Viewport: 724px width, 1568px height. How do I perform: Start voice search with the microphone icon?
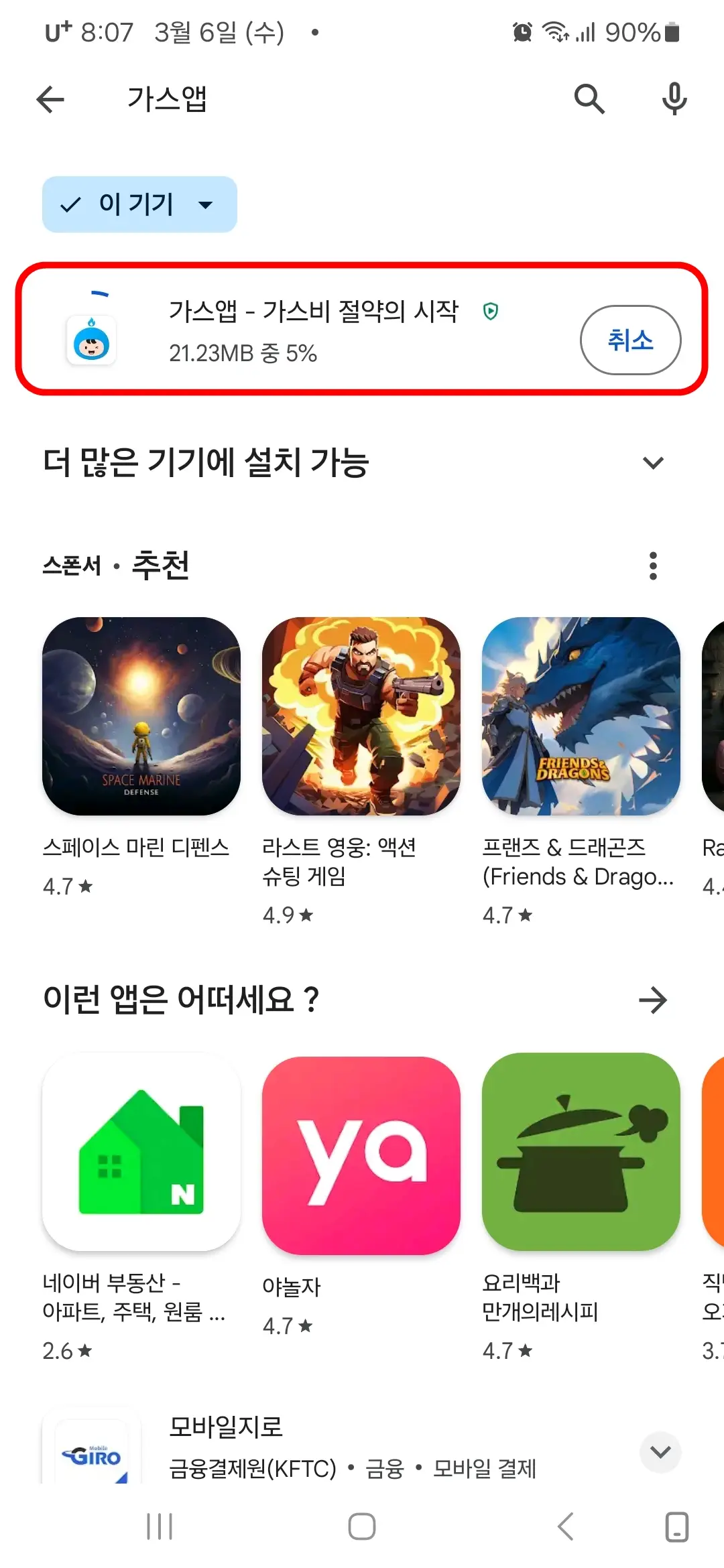coord(674,99)
